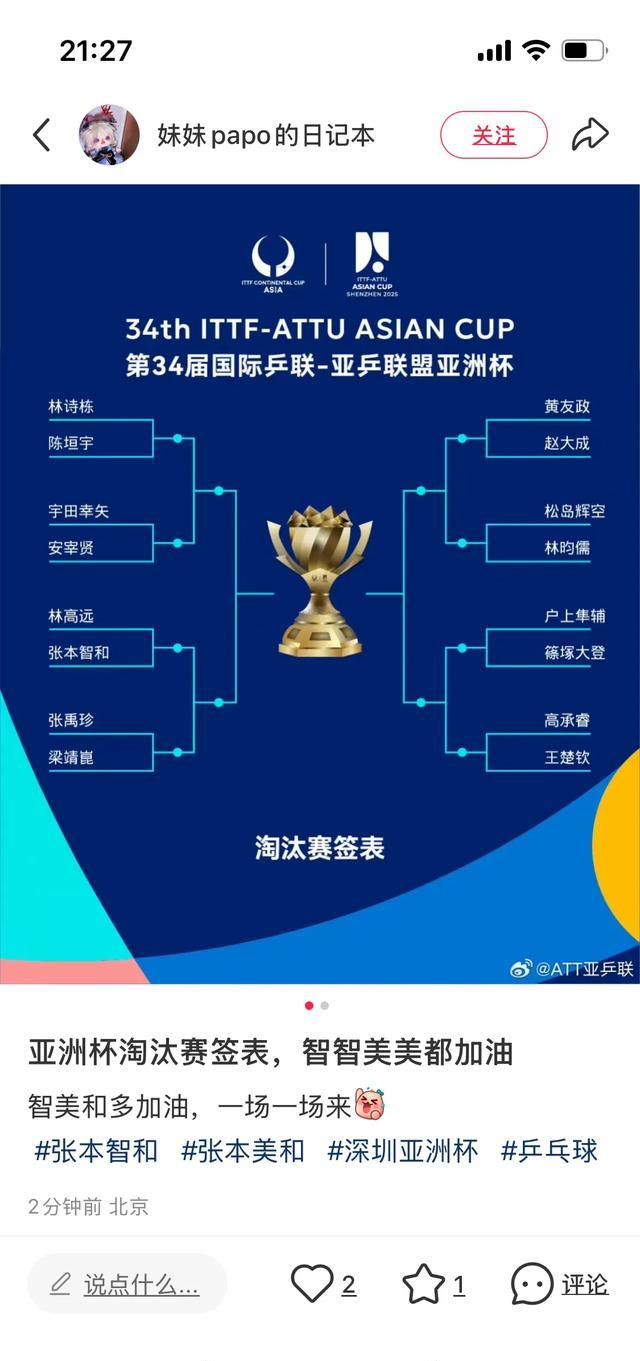Follow the author with the 关注 button

tap(494, 135)
